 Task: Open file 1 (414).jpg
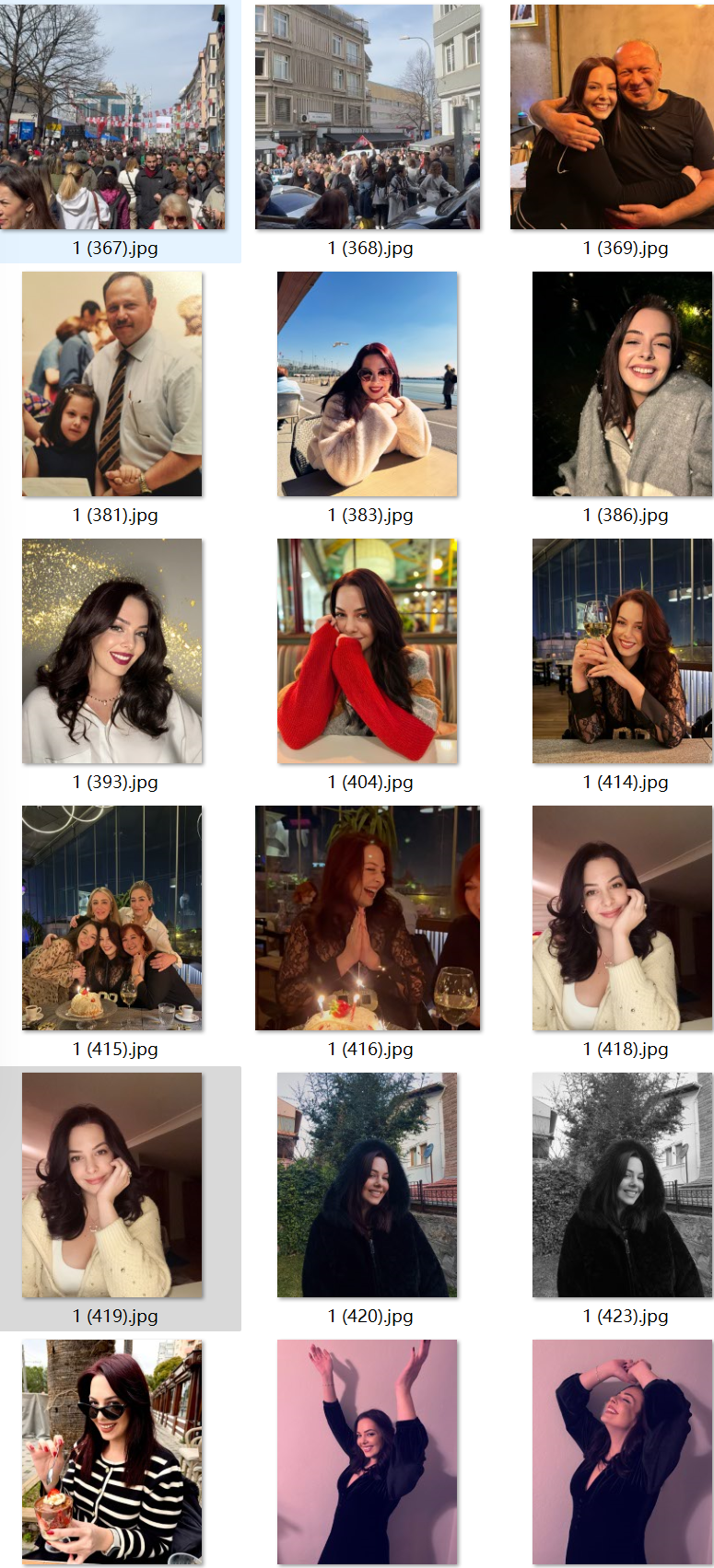[622, 651]
